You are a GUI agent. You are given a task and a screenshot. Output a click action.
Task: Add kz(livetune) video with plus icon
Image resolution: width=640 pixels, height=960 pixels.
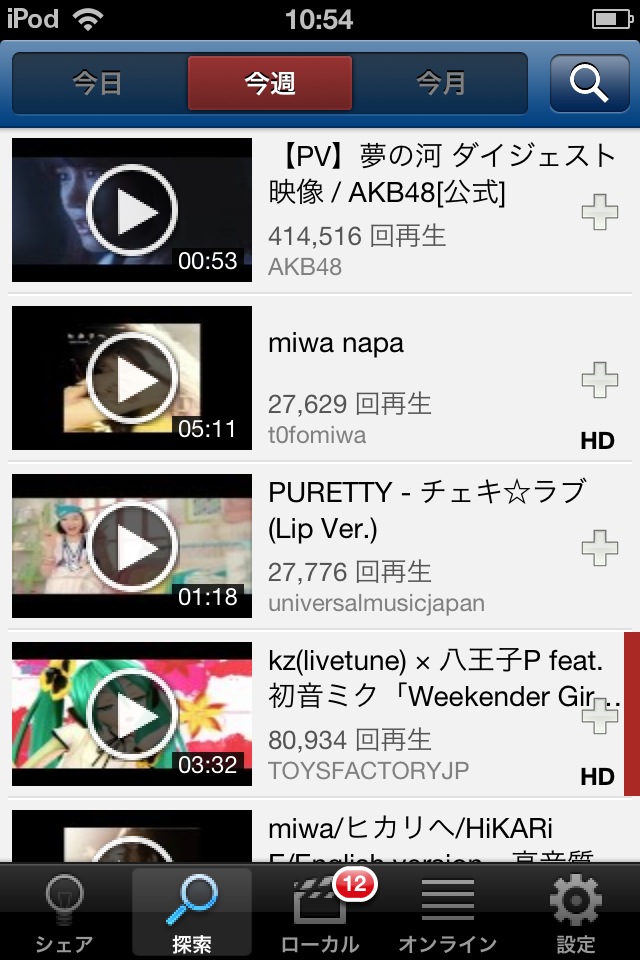(x=599, y=716)
